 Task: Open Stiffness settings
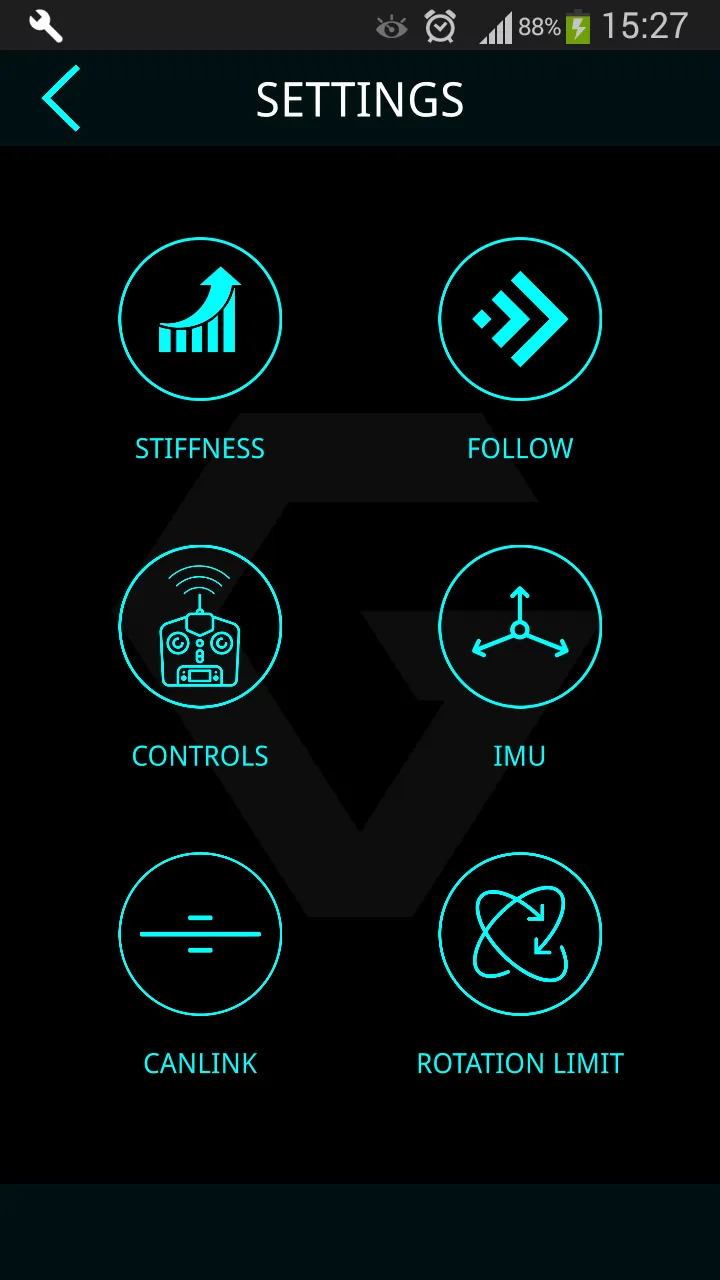[200, 320]
